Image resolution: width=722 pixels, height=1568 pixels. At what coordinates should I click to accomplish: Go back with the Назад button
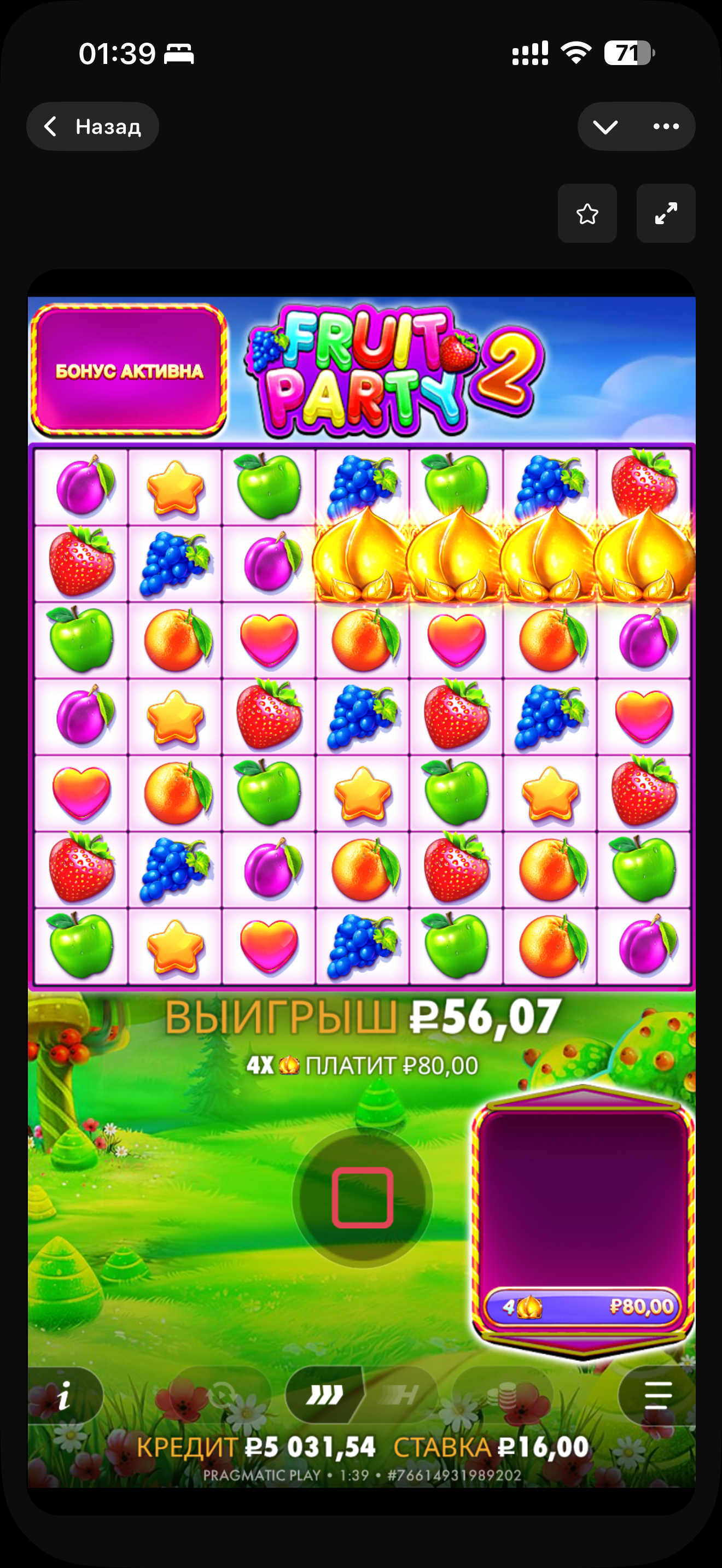pos(92,127)
